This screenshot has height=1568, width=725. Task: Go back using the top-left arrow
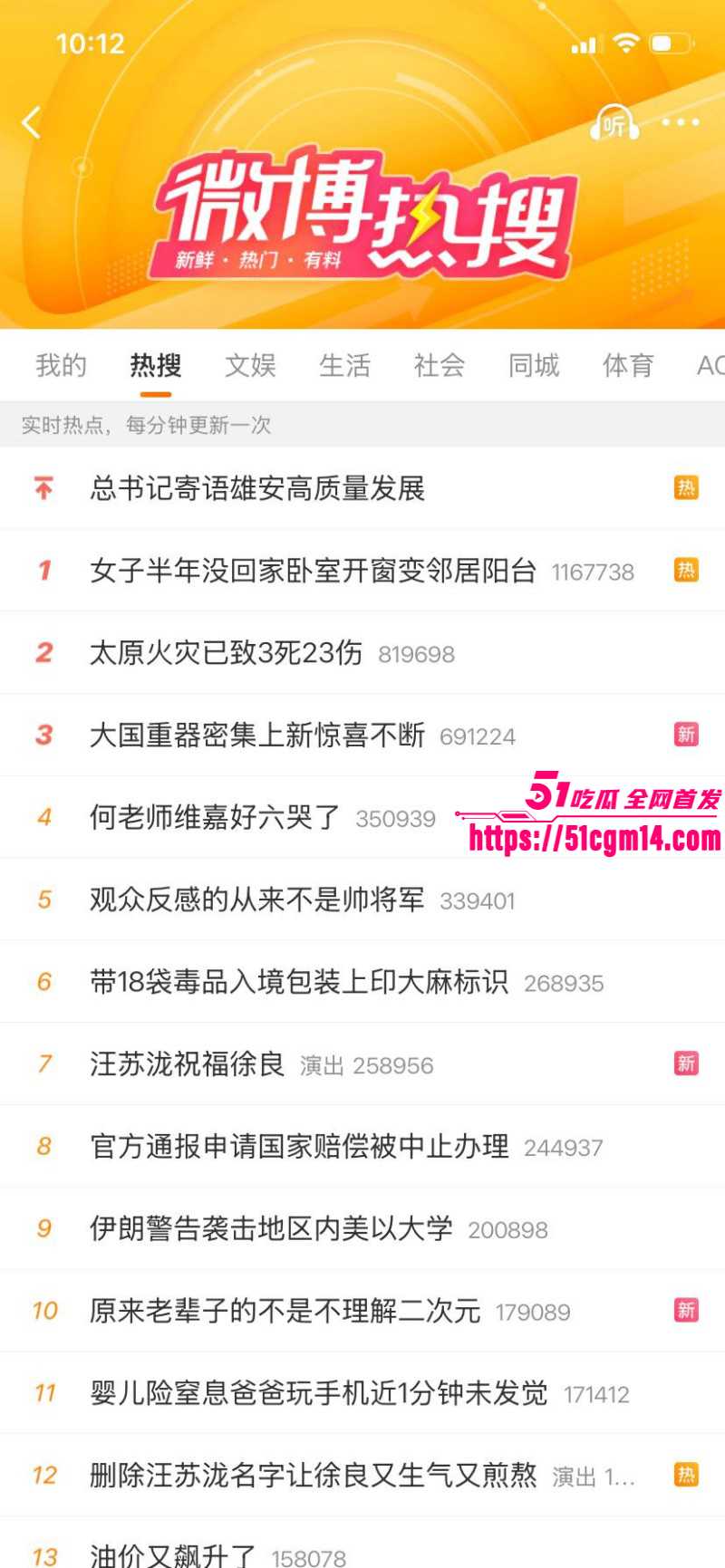pos(32,122)
